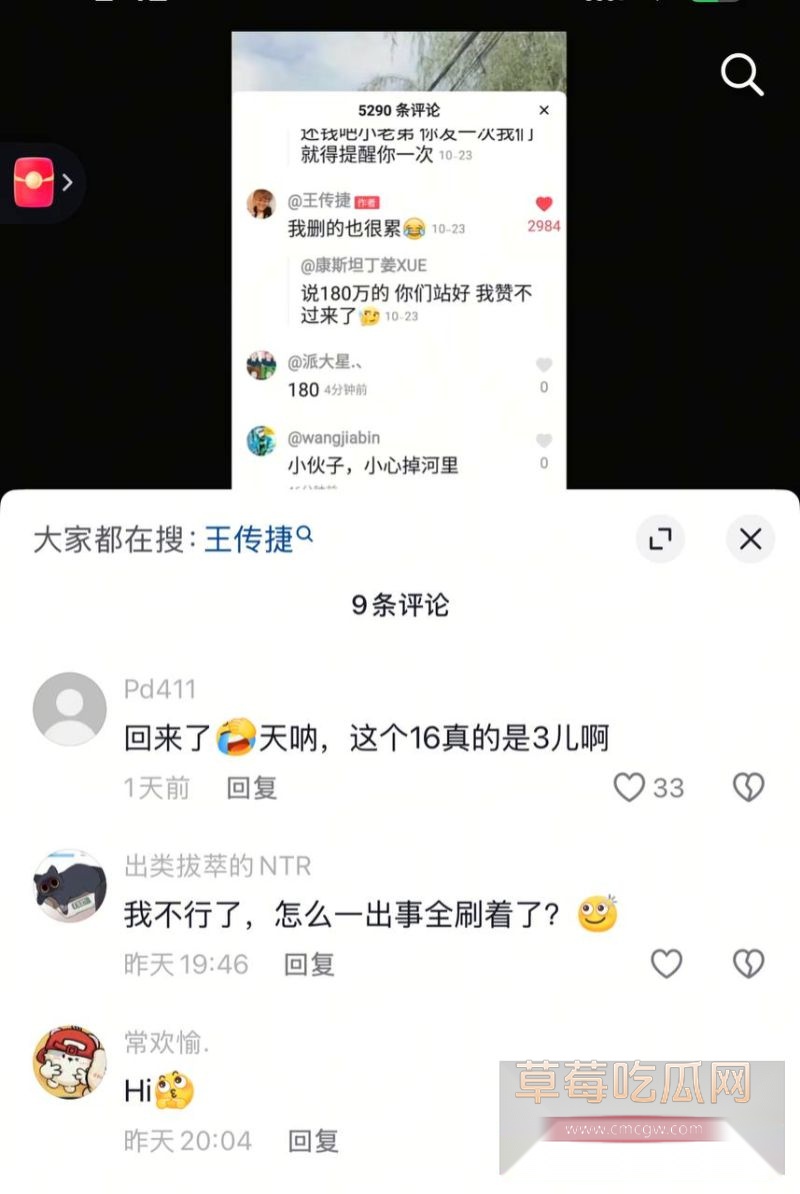Close the 5290 comments popup
This screenshot has width=800, height=1194.
[x=544, y=110]
